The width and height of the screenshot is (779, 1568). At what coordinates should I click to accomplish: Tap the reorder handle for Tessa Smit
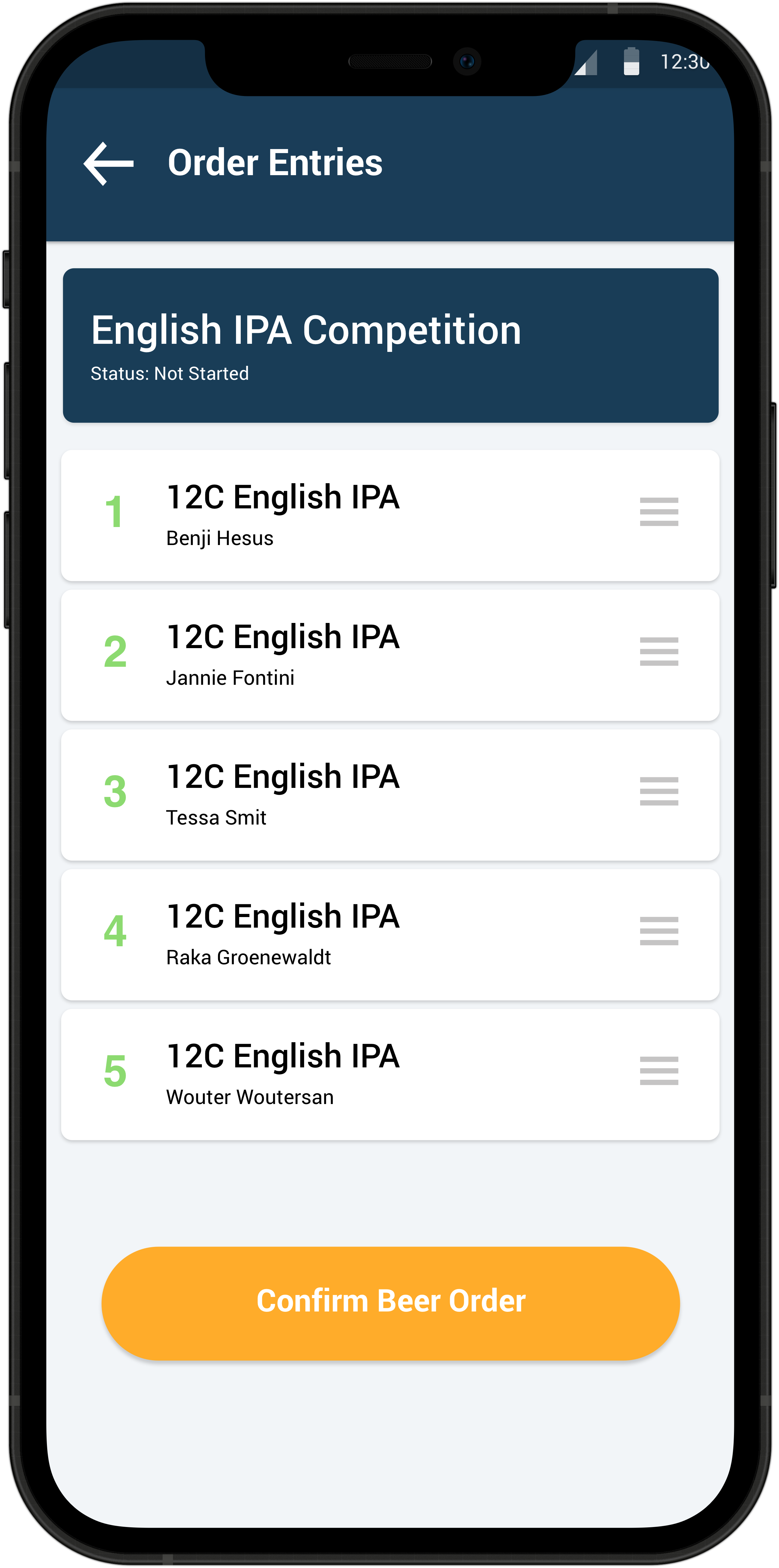click(x=658, y=791)
